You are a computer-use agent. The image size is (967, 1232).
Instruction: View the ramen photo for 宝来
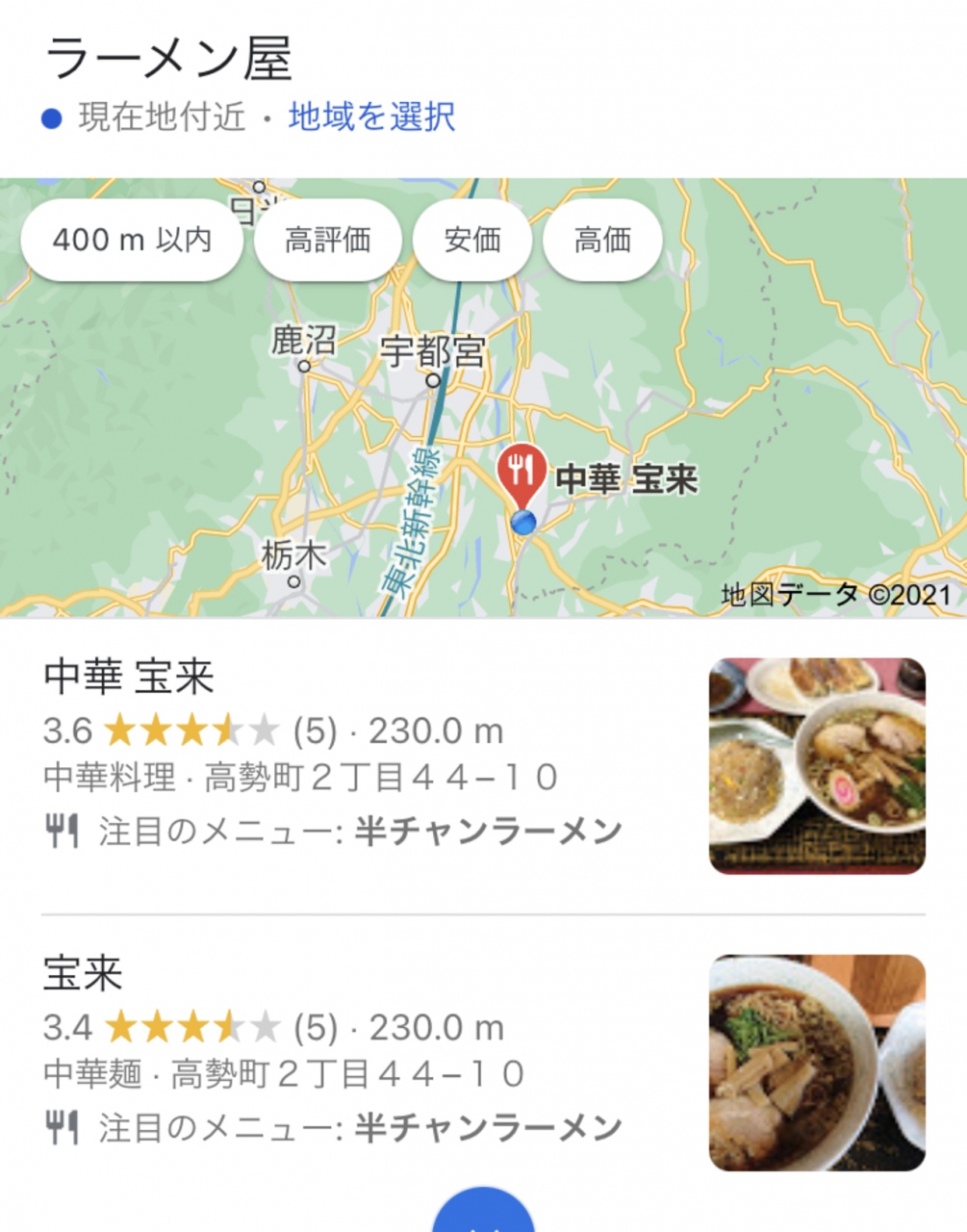[x=817, y=1063]
